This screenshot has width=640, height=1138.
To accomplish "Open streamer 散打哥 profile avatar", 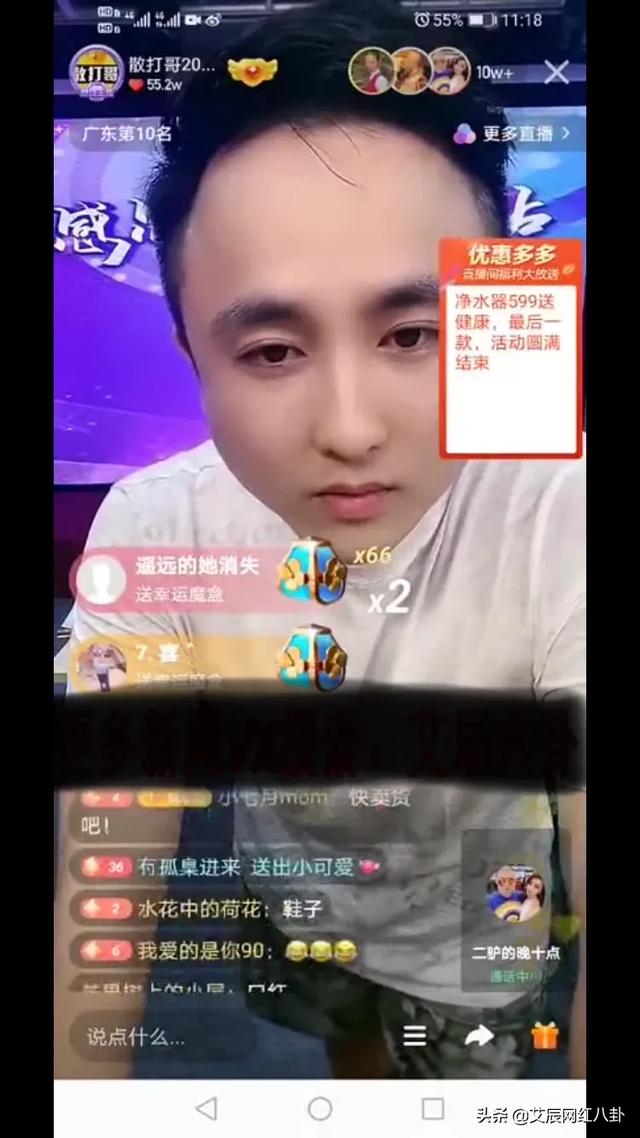I will coord(95,72).
